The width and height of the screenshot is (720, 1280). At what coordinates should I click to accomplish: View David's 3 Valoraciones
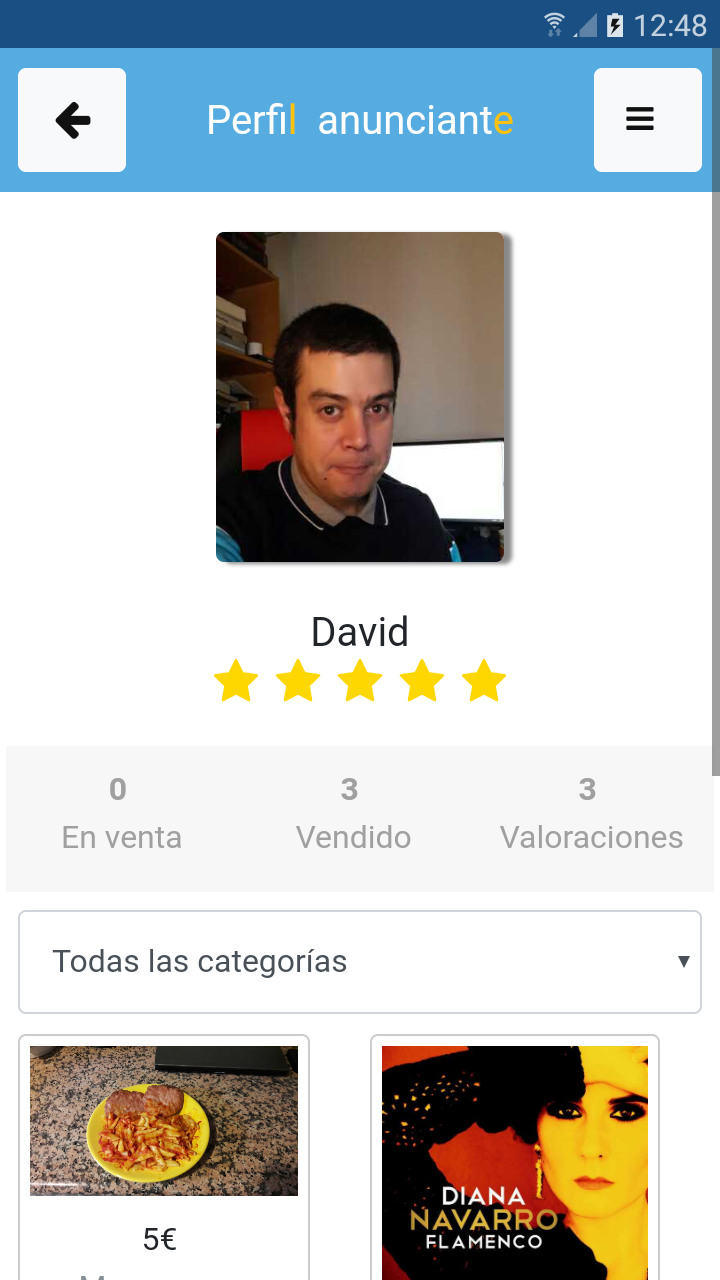[590, 815]
